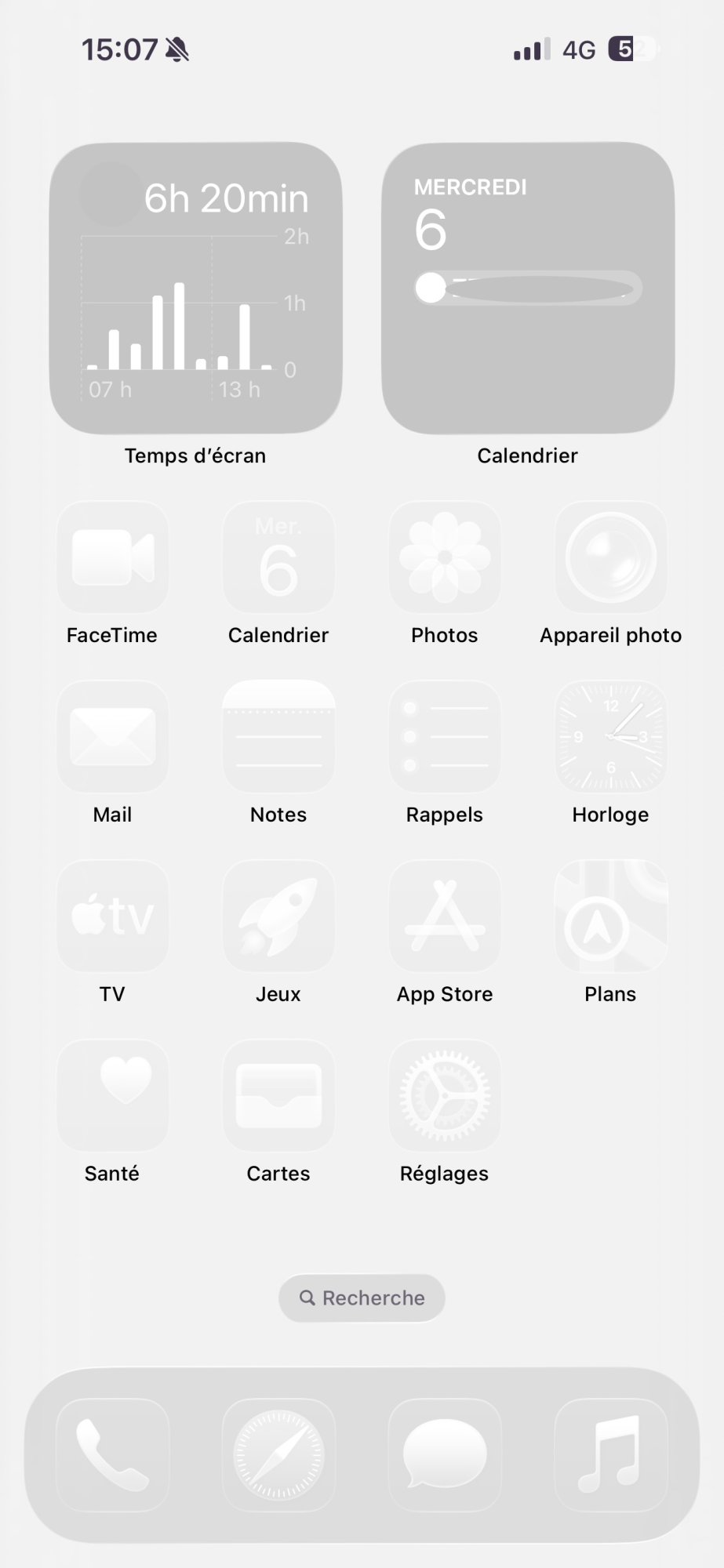This screenshot has width=724, height=1568.
Task: Open the Jeux app
Action: coord(278,916)
